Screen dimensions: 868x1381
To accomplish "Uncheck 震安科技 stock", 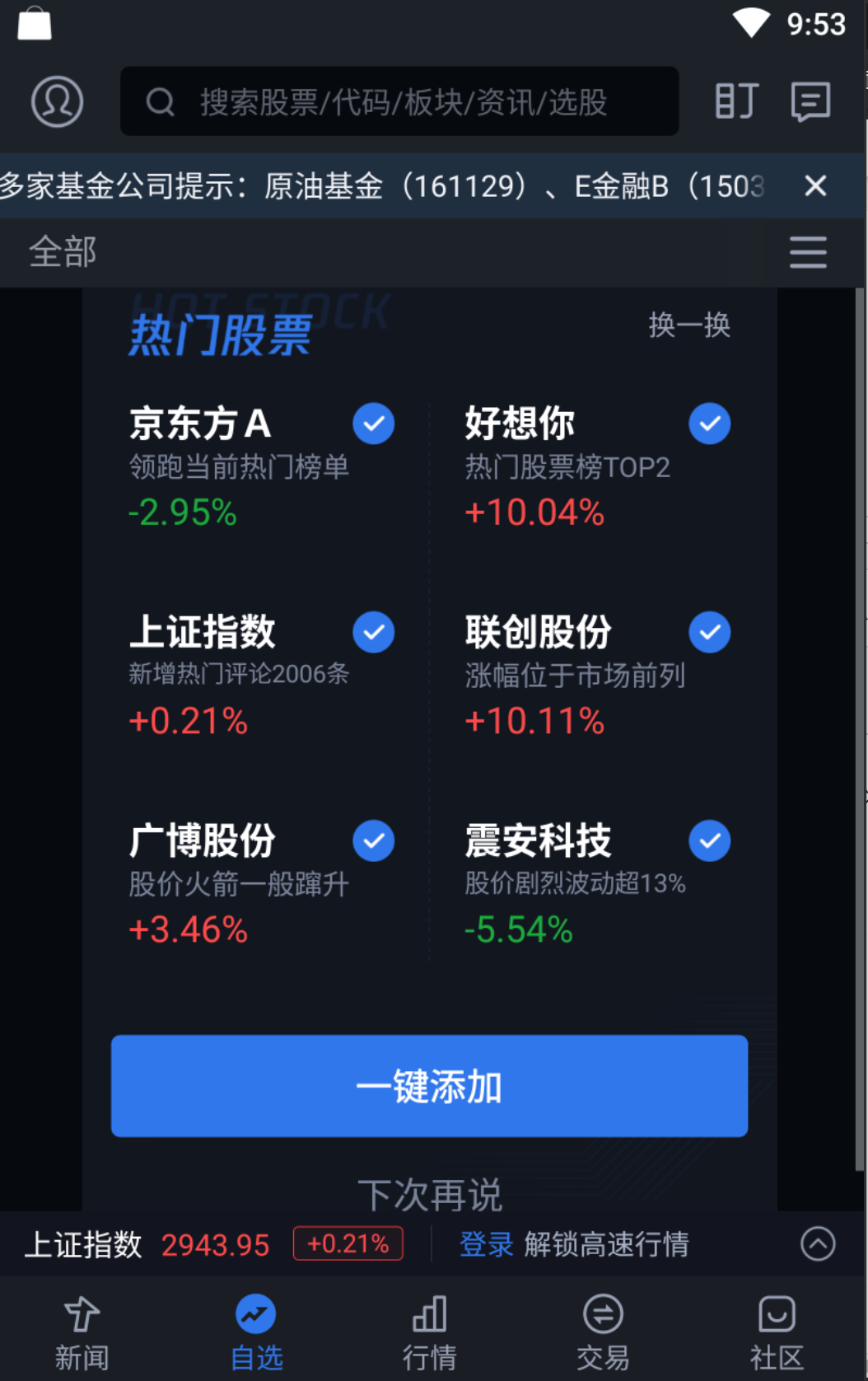I will coord(709,840).
